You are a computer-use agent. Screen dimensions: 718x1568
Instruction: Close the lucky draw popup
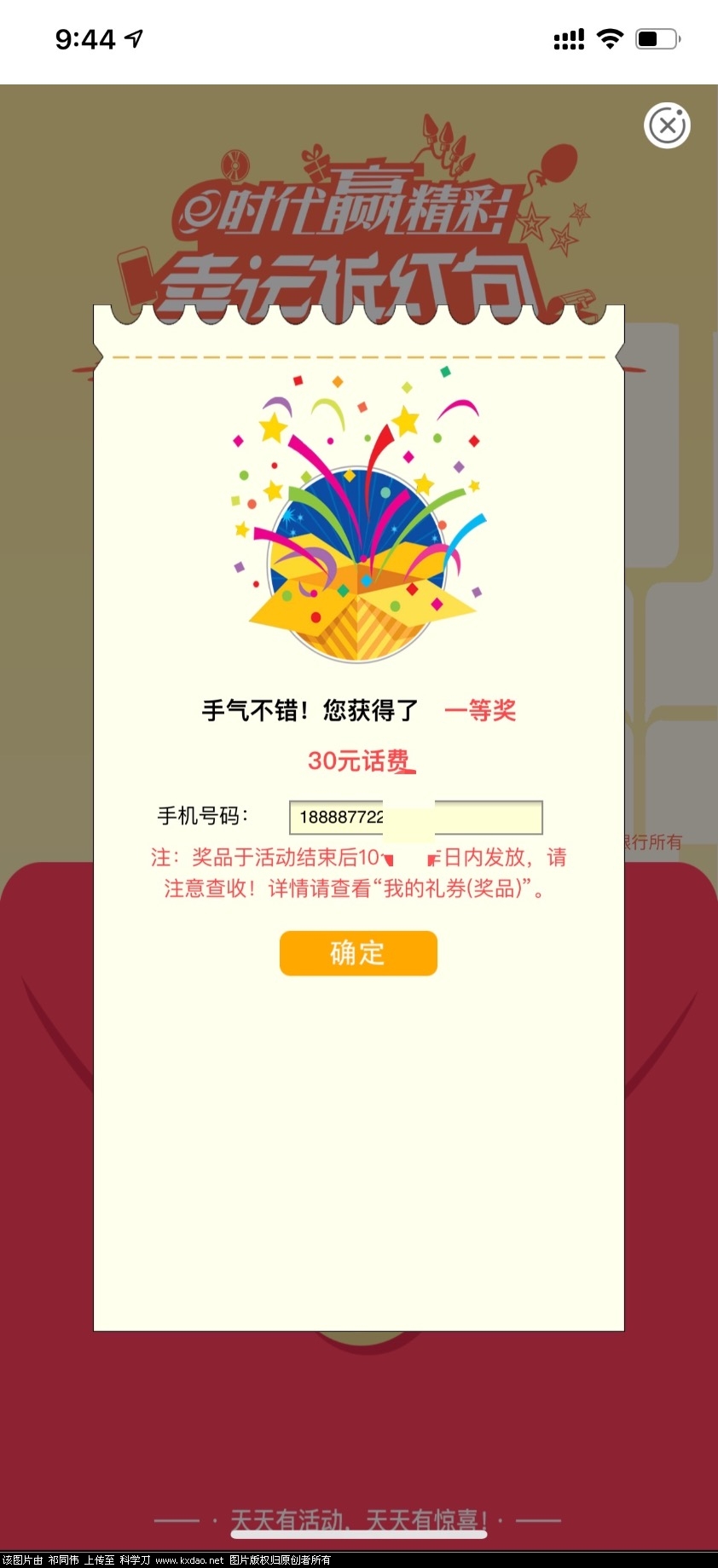(x=667, y=126)
